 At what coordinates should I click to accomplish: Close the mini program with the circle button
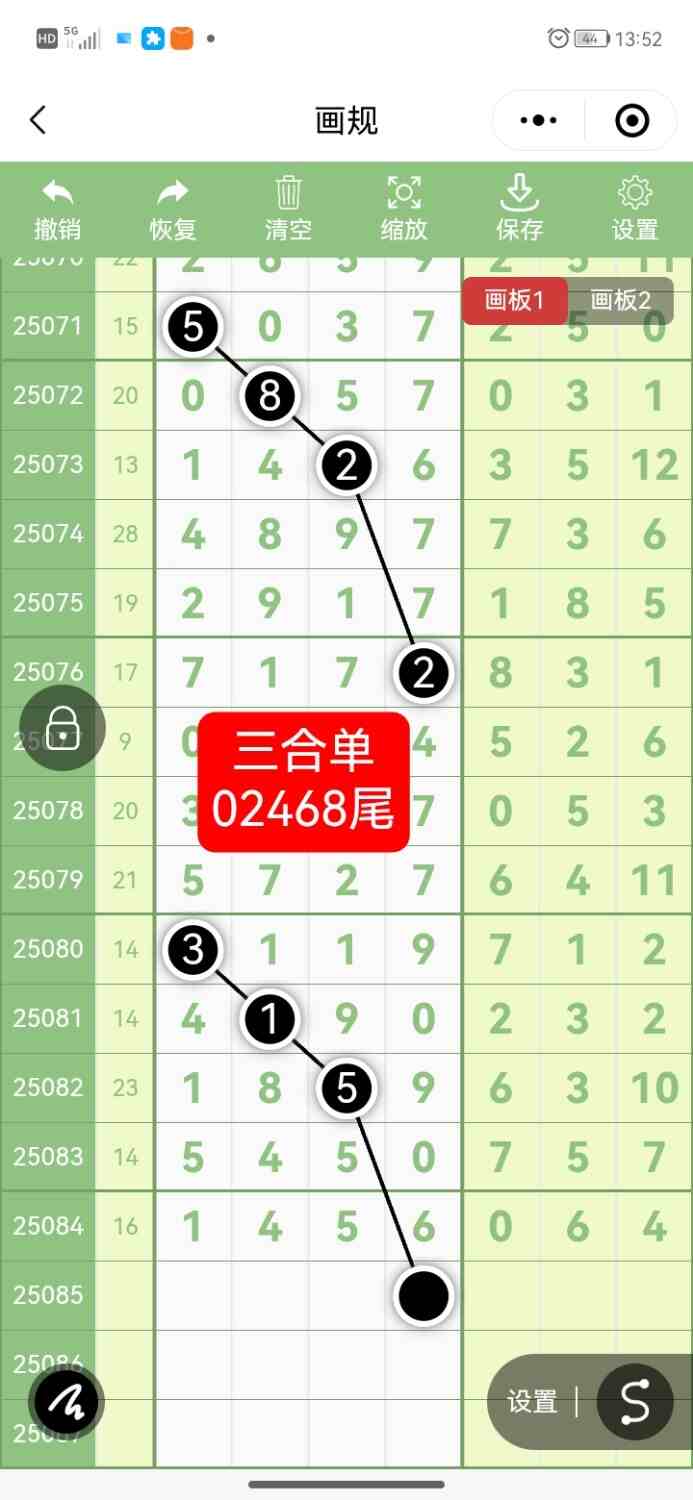(632, 121)
